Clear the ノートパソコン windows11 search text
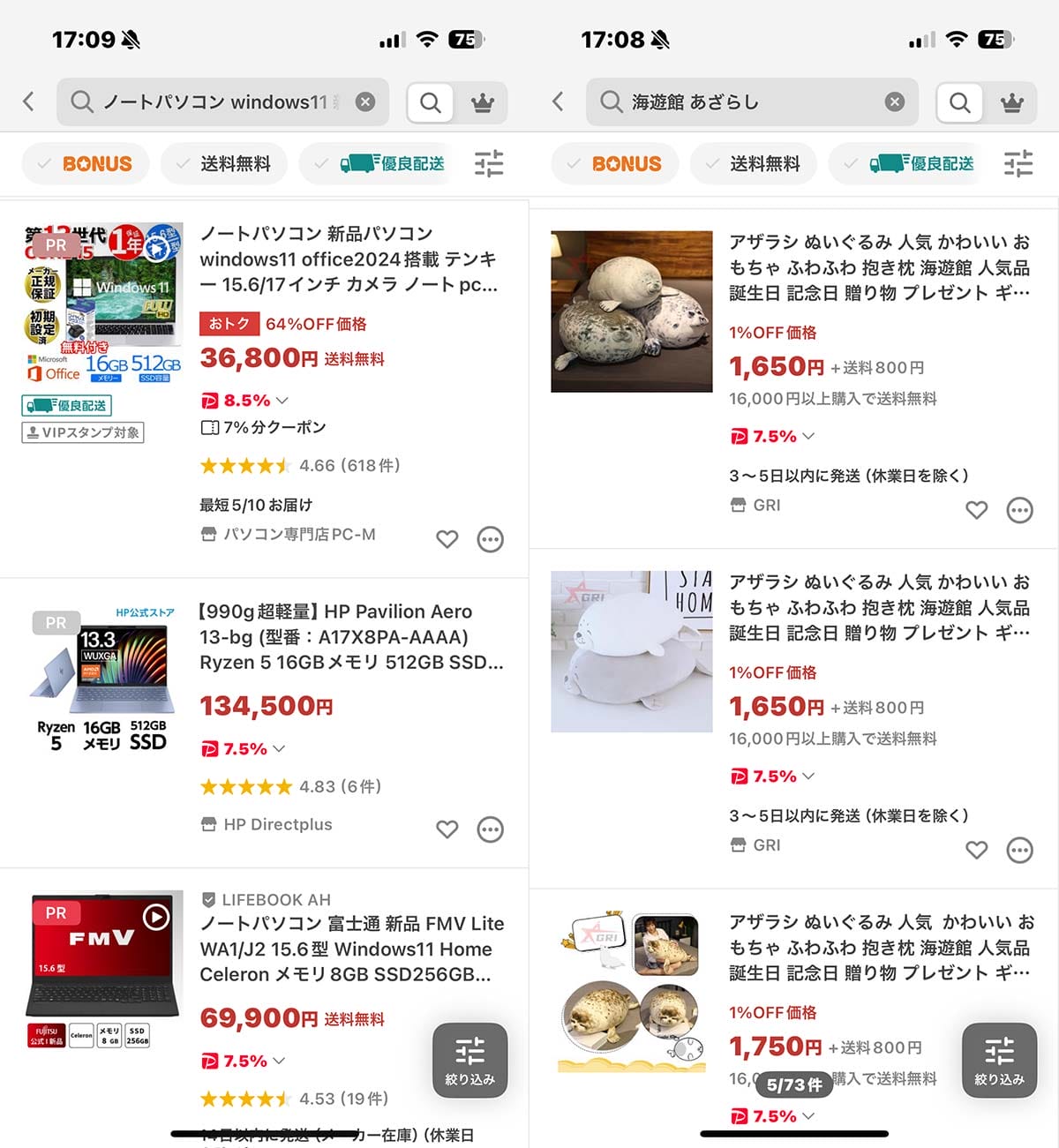The height and width of the screenshot is (1148, 1059). pyautogui.click(x=365, y=102)
